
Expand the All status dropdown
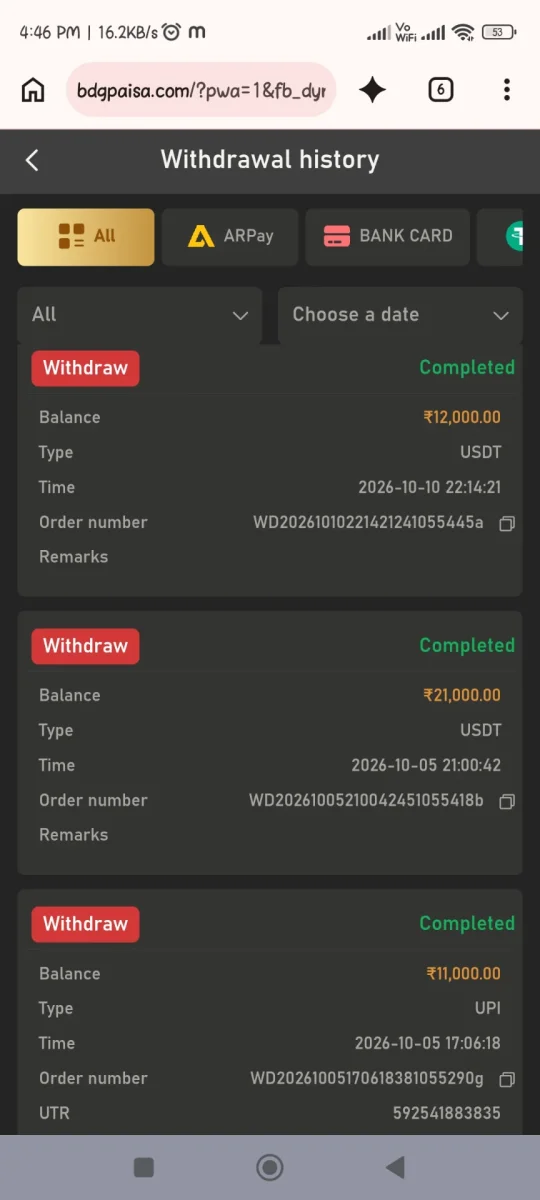pyautogui.click(x=140, y=315)
